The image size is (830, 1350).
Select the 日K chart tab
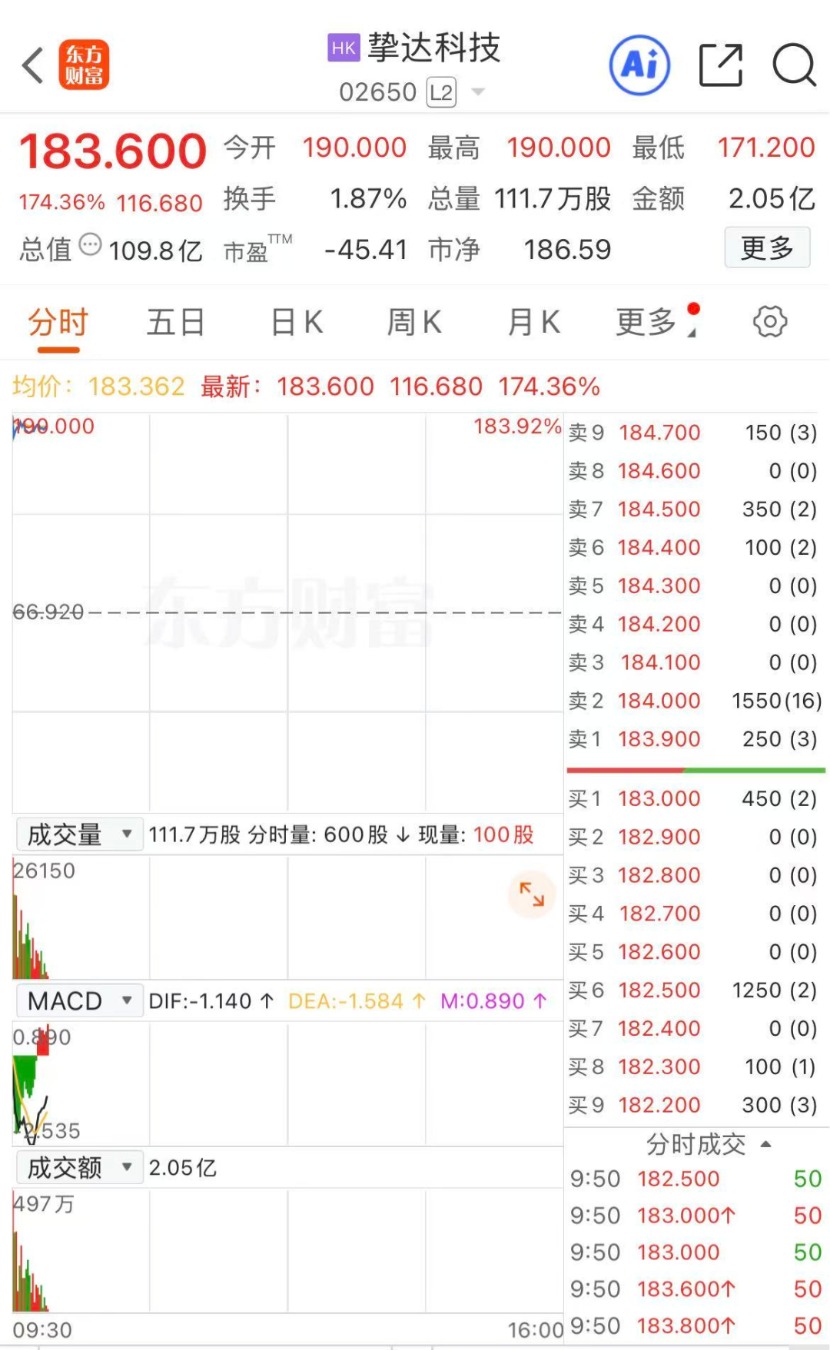pos(297,322)
